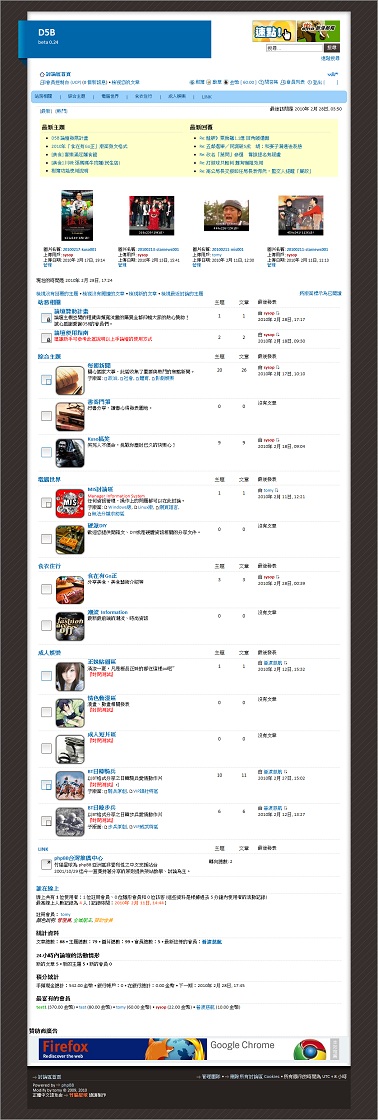Tap the search submit button

click(x=332, y=48)
